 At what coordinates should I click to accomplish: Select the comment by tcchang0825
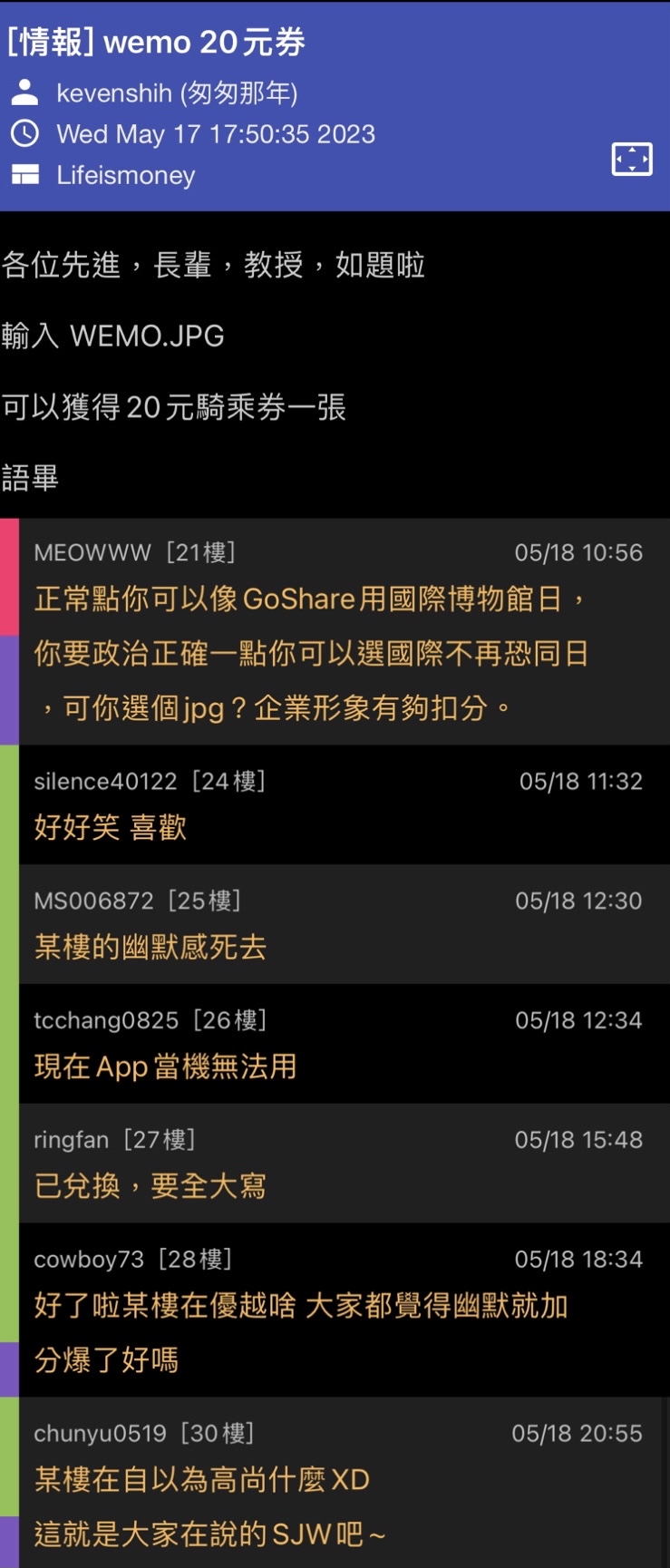pos(335,1044)
